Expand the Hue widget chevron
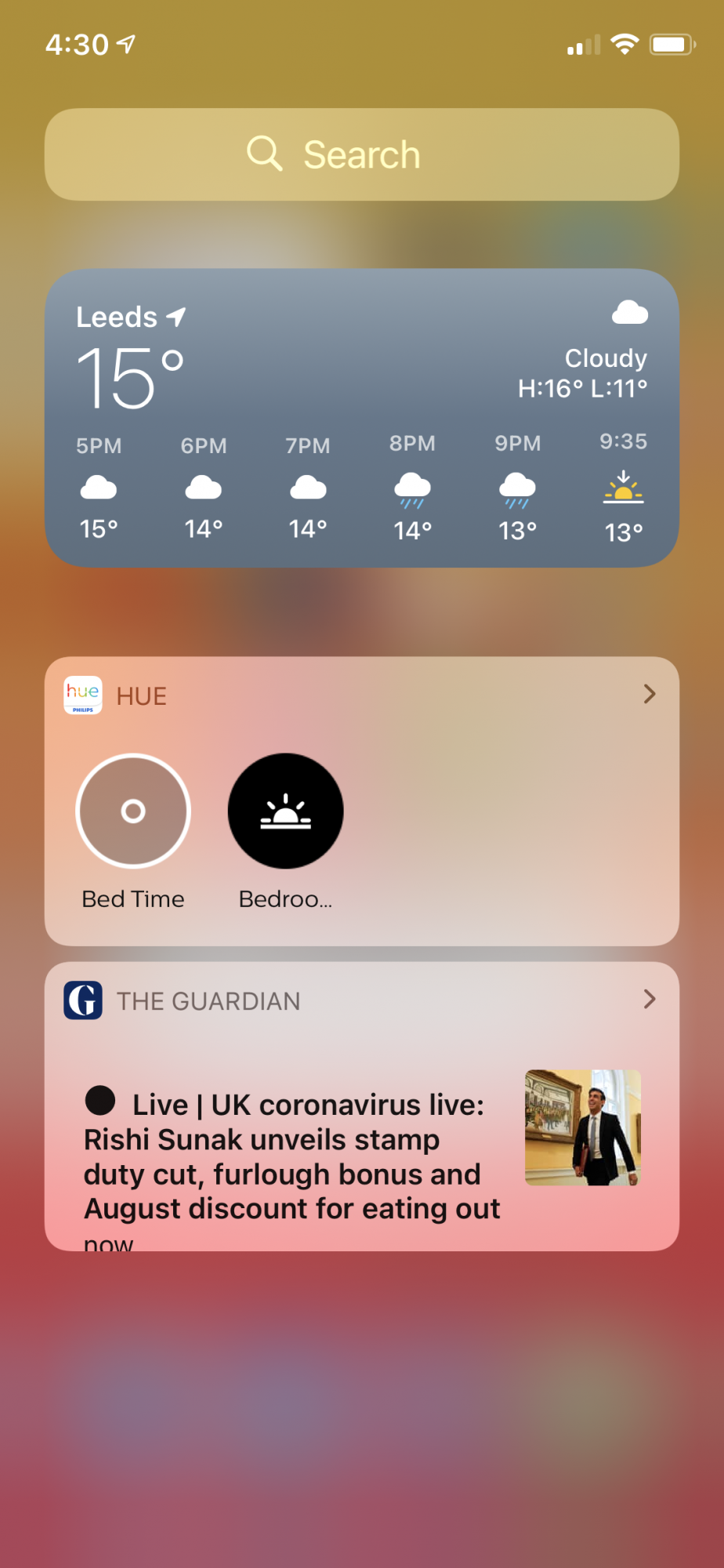This screenshot has width=724, height=1568. point(649,694)
